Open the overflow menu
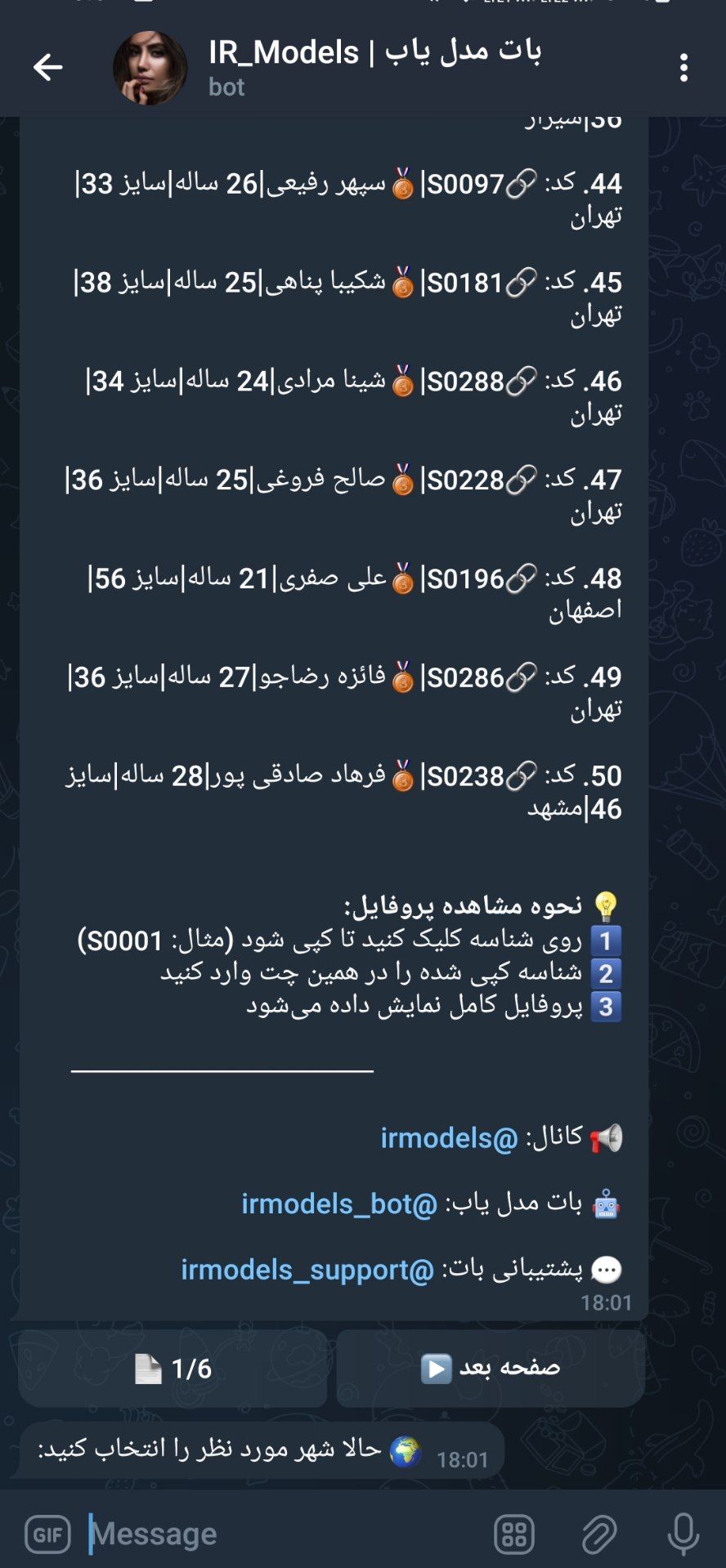 [683, 67]
